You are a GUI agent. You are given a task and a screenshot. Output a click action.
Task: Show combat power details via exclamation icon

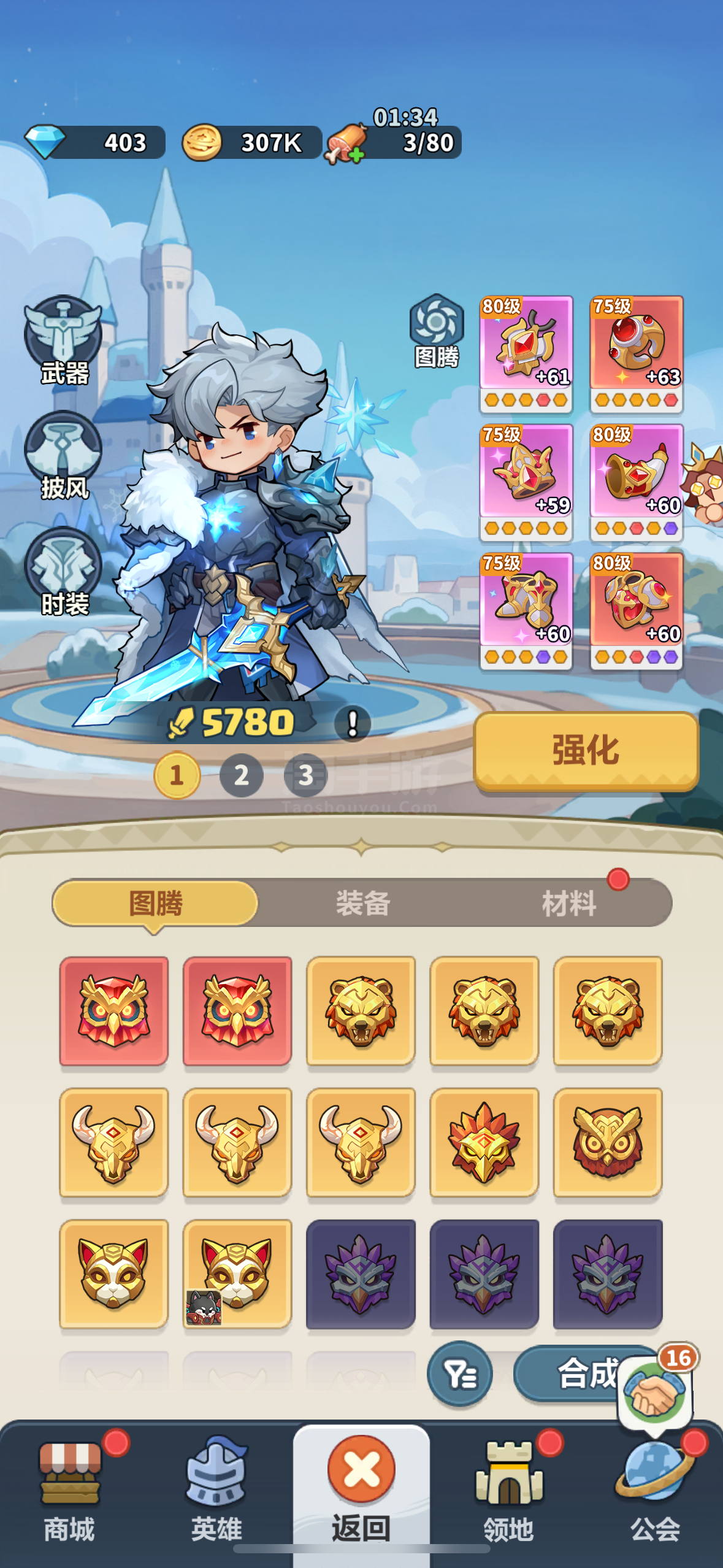(x=352, y=724)
